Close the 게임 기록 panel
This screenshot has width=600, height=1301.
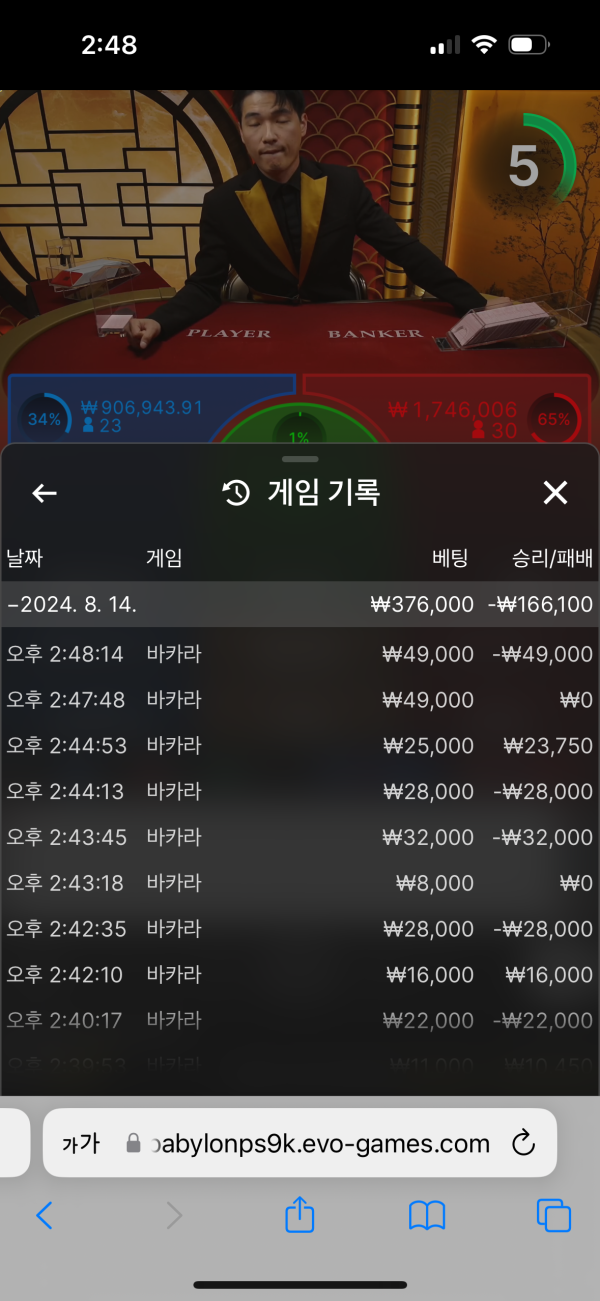coord(555,492)
